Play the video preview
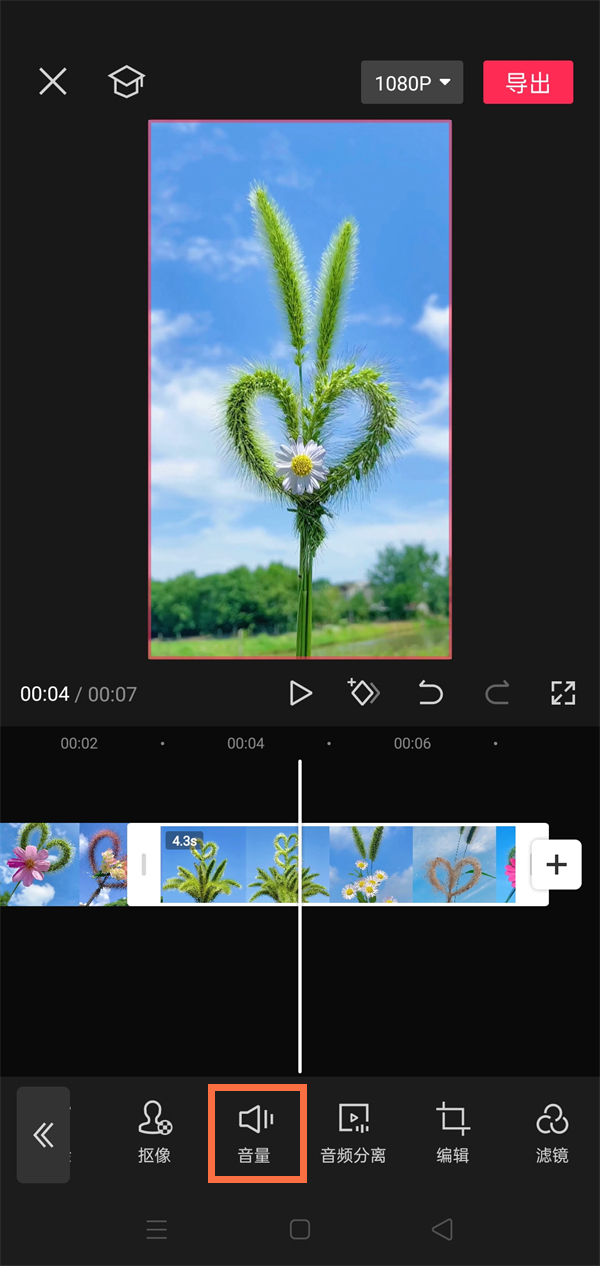The image size is (600, 1266). pyautogui.click(x=300, y=693)
